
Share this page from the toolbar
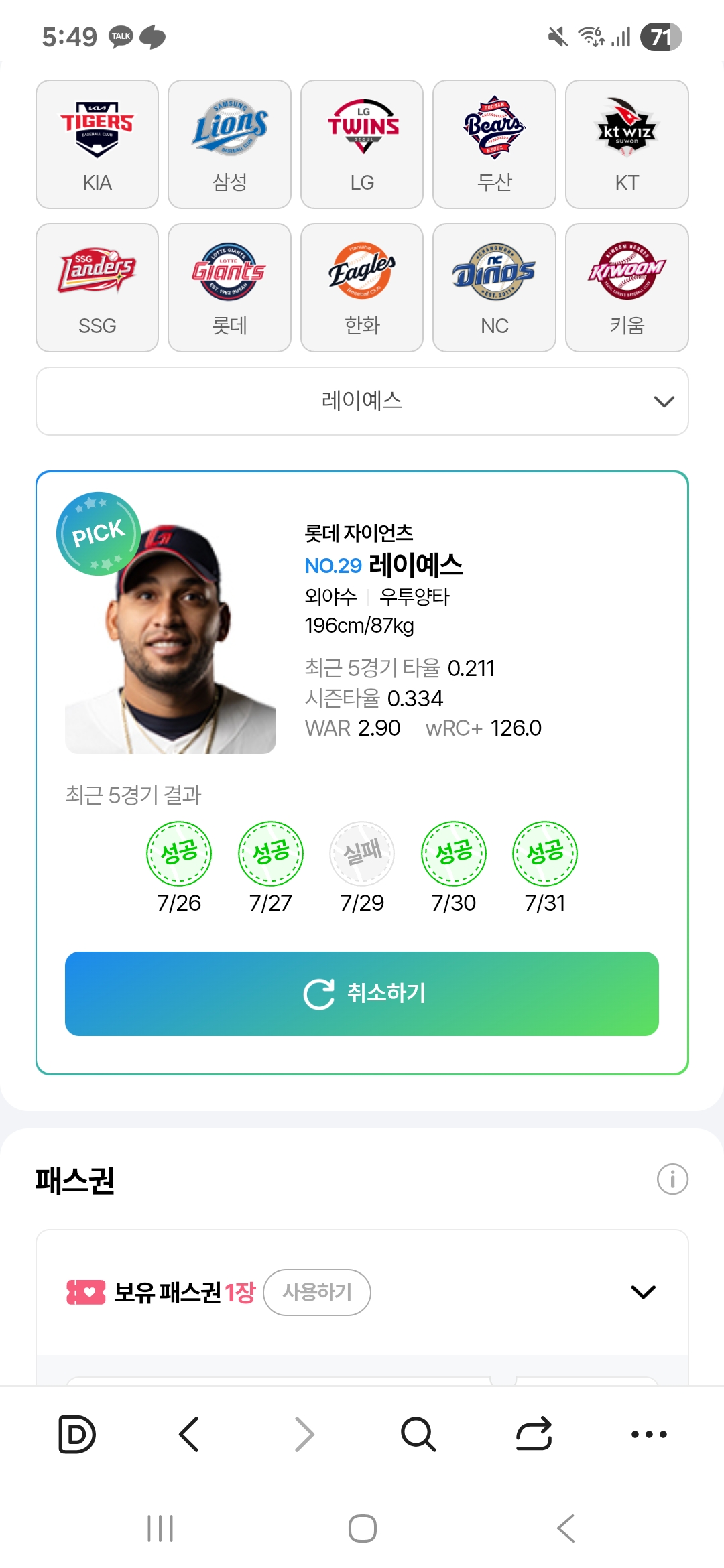click(x=534, y=1434)
